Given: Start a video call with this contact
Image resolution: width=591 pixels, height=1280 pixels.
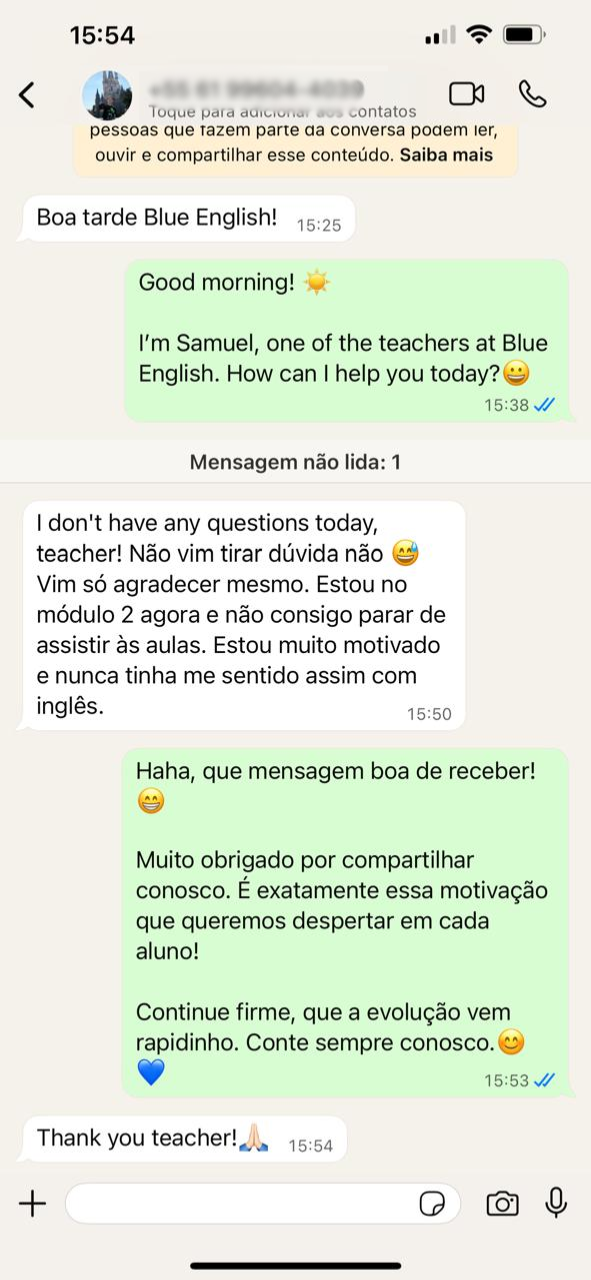Looking at the screenshot, I should click(x=466, y=94).
